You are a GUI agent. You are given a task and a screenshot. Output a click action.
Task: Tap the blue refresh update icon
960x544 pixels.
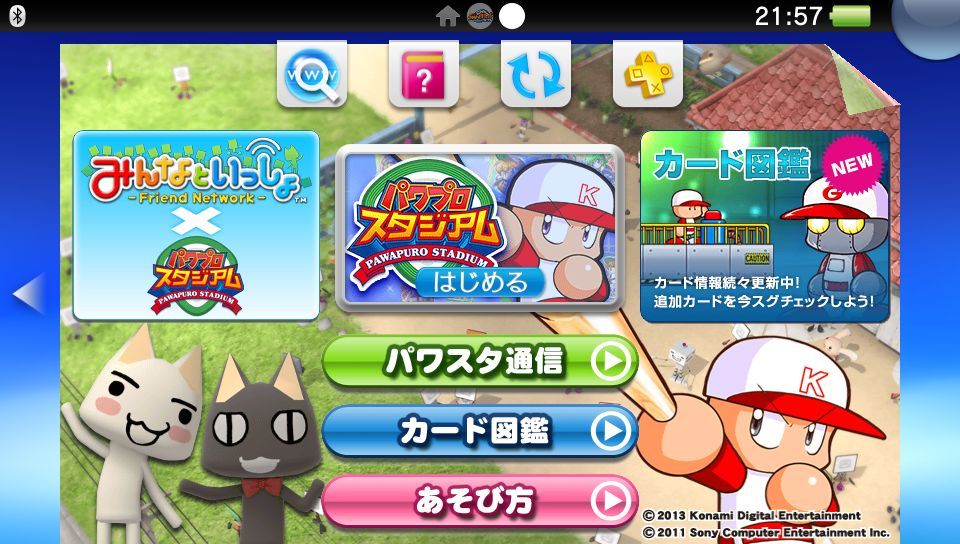pos(535,75)
